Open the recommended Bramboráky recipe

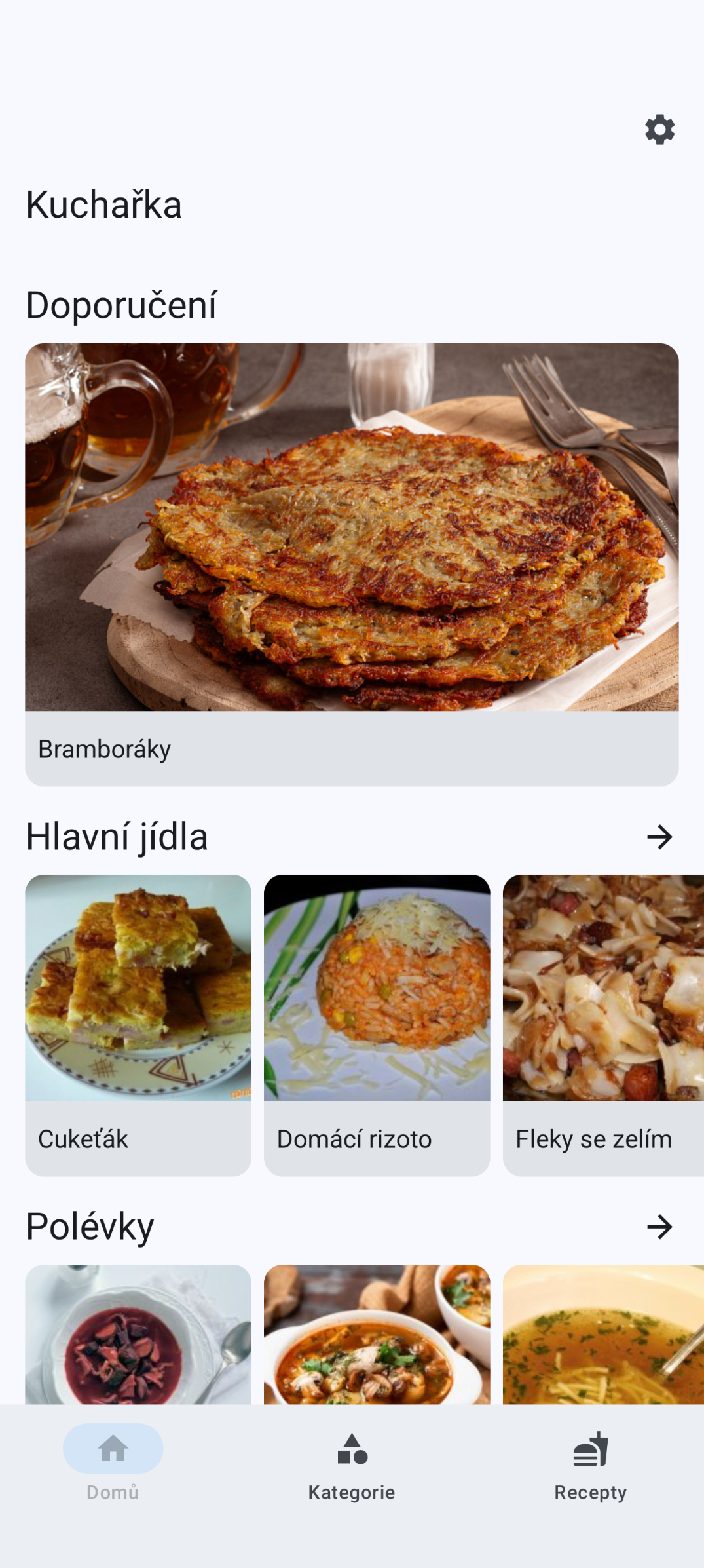(352, 564)
